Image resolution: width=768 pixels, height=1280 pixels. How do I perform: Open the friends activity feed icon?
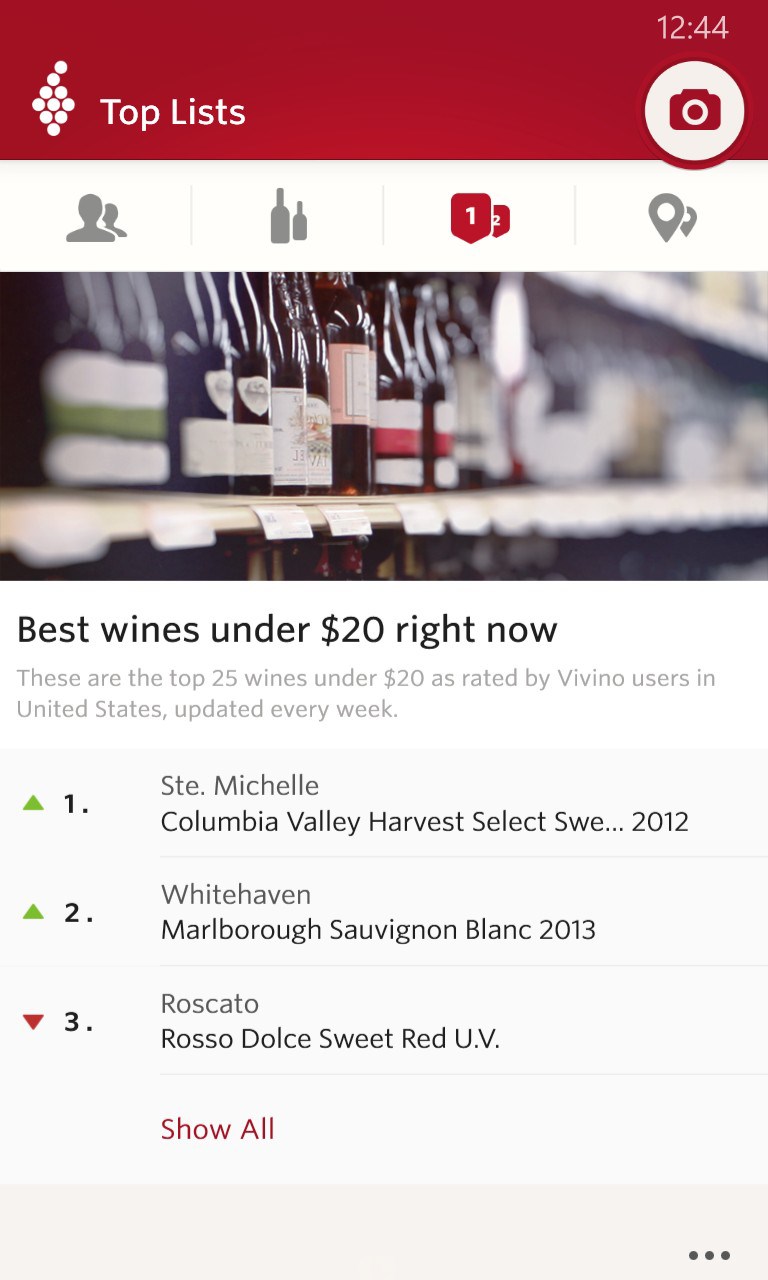tap(96, 215)
